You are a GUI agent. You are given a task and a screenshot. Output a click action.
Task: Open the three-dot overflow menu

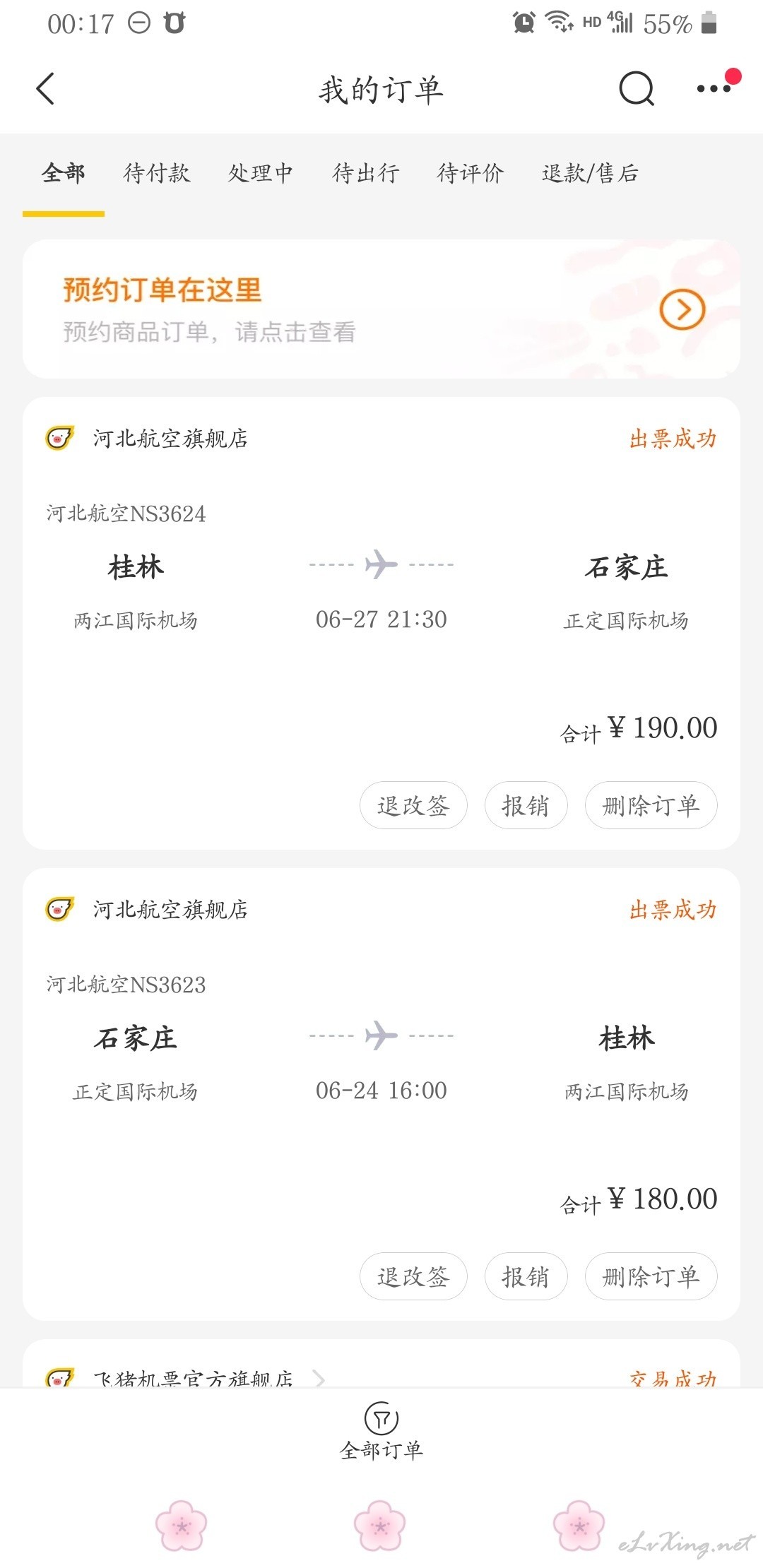(x=715, y=88)
